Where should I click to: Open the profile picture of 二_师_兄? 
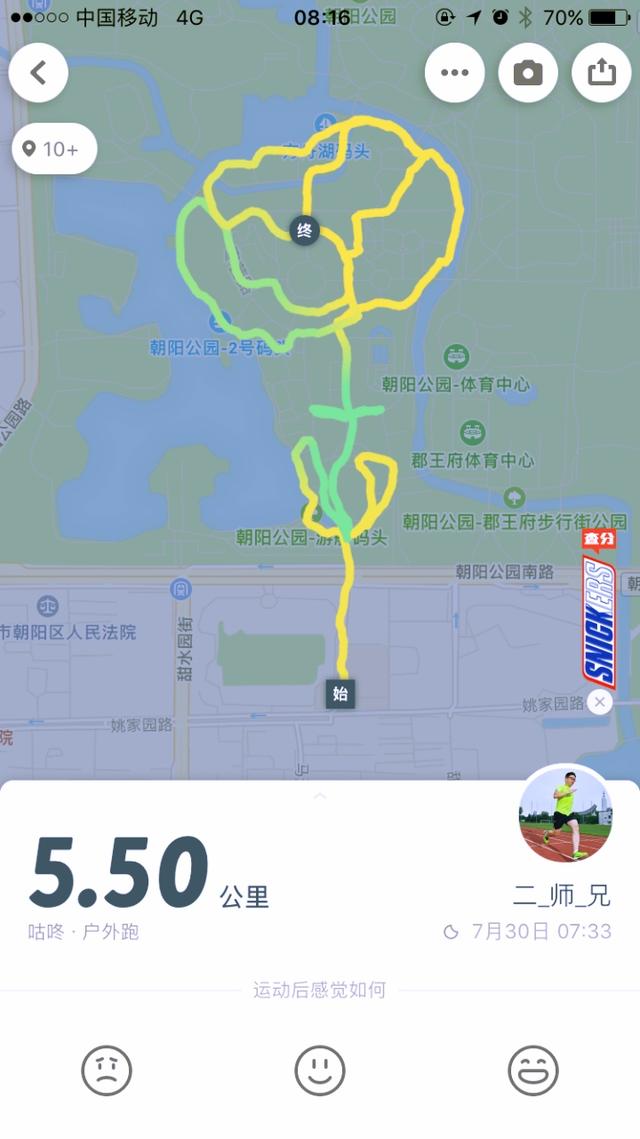point(565,814)
